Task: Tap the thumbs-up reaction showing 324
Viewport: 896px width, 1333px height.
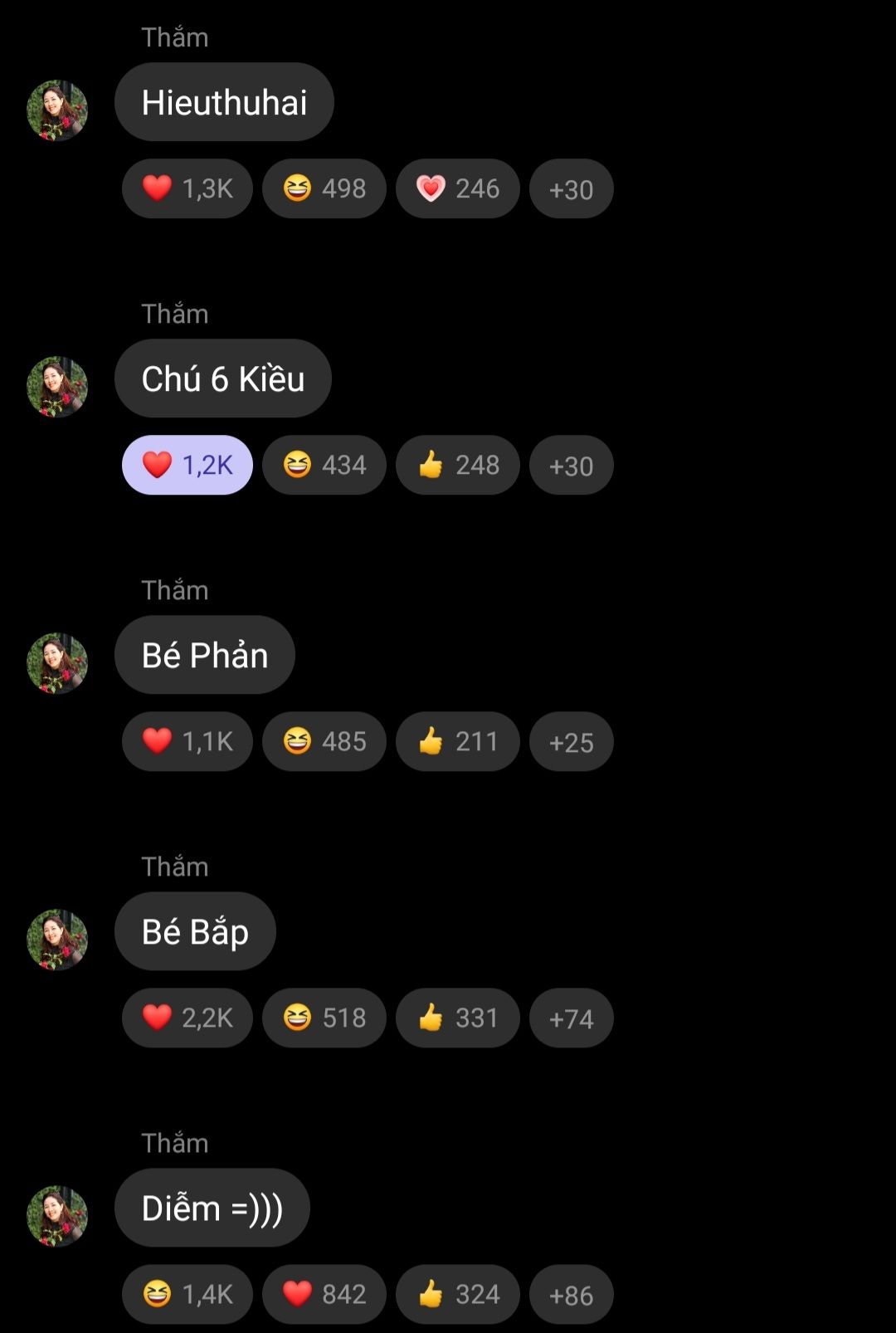Action: coord(457,1294)
